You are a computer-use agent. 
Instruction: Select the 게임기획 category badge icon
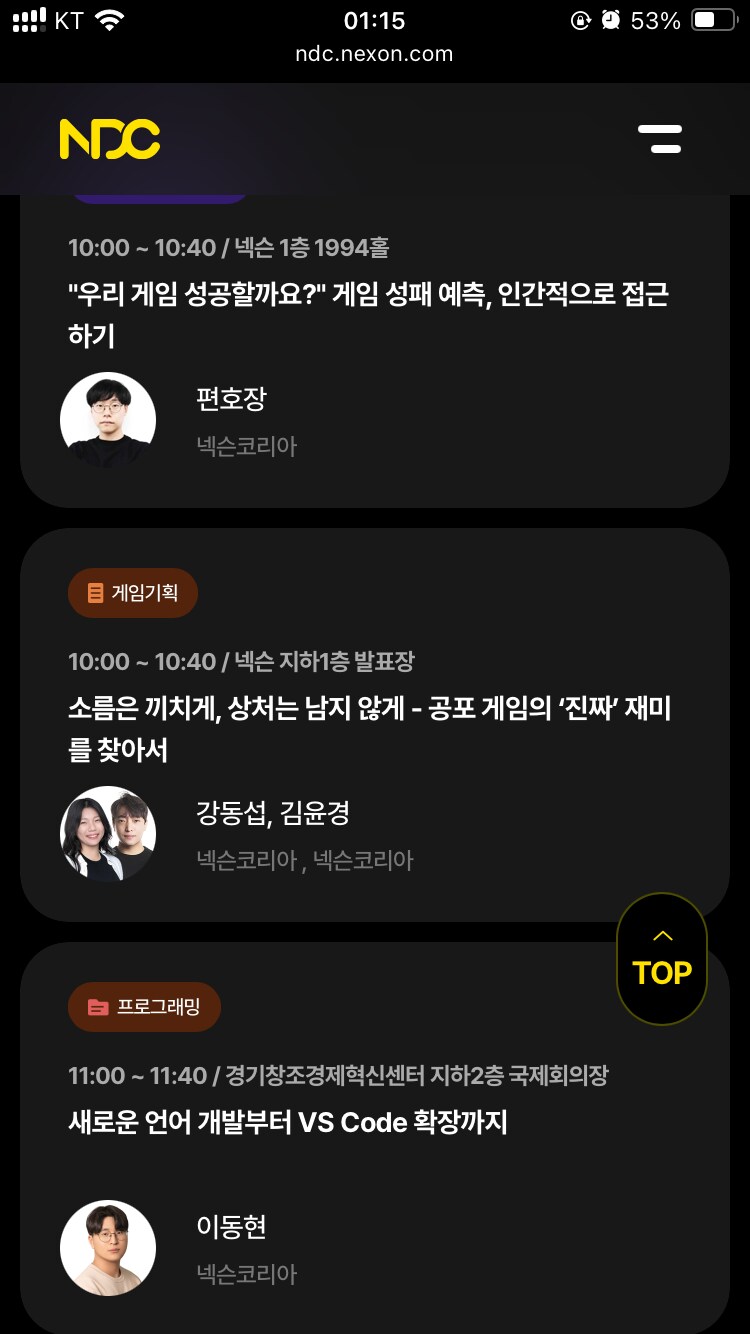[97, 592]
